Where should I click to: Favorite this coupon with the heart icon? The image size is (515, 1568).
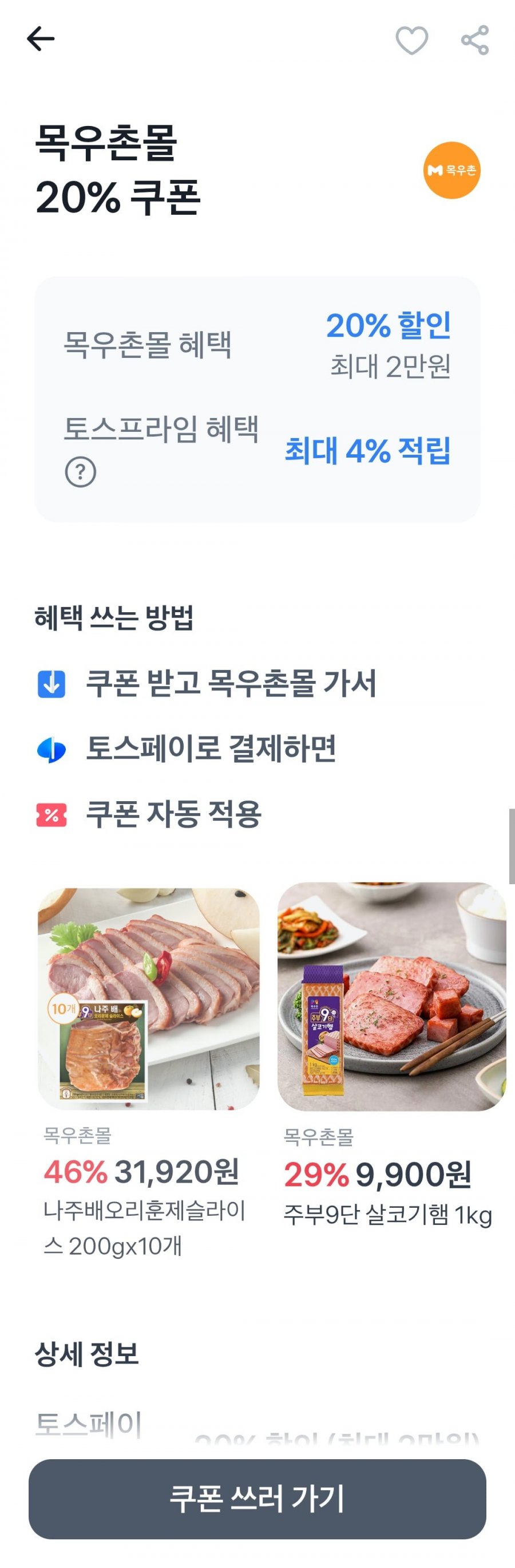pyautogui.click(x=411, y=40)
